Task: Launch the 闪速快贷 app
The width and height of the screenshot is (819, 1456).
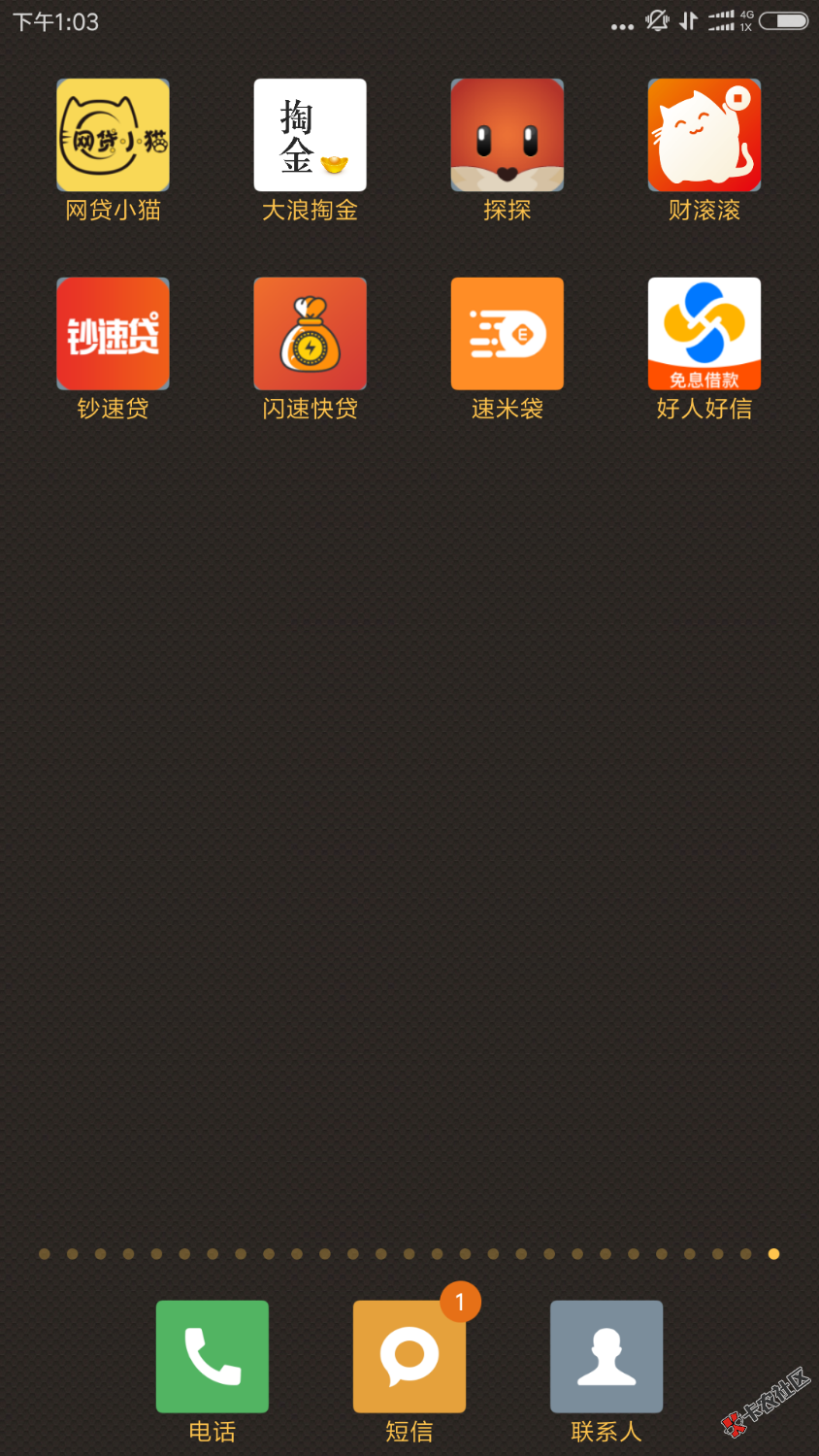Action: tap(310, 334)
